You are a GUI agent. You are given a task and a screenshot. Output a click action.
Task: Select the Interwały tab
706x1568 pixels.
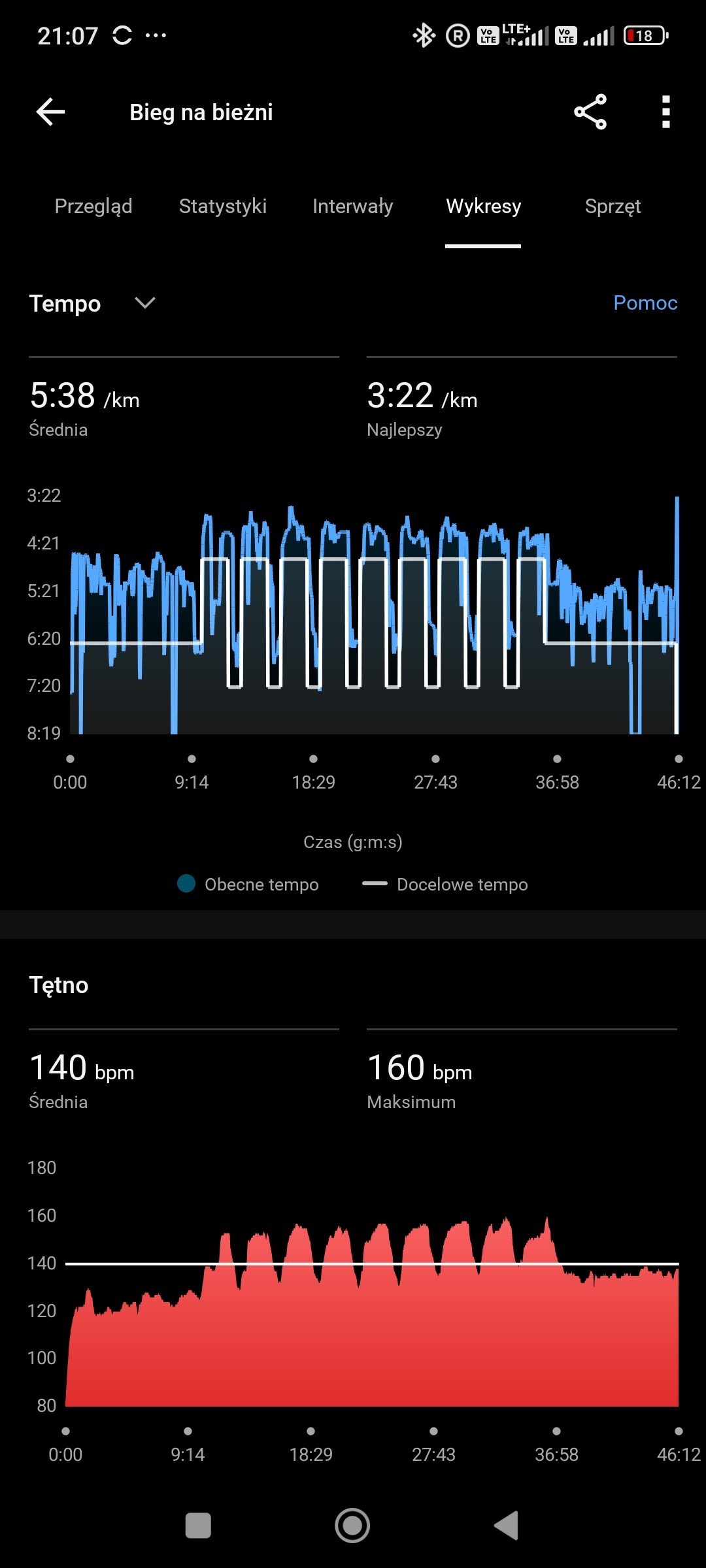353,206
